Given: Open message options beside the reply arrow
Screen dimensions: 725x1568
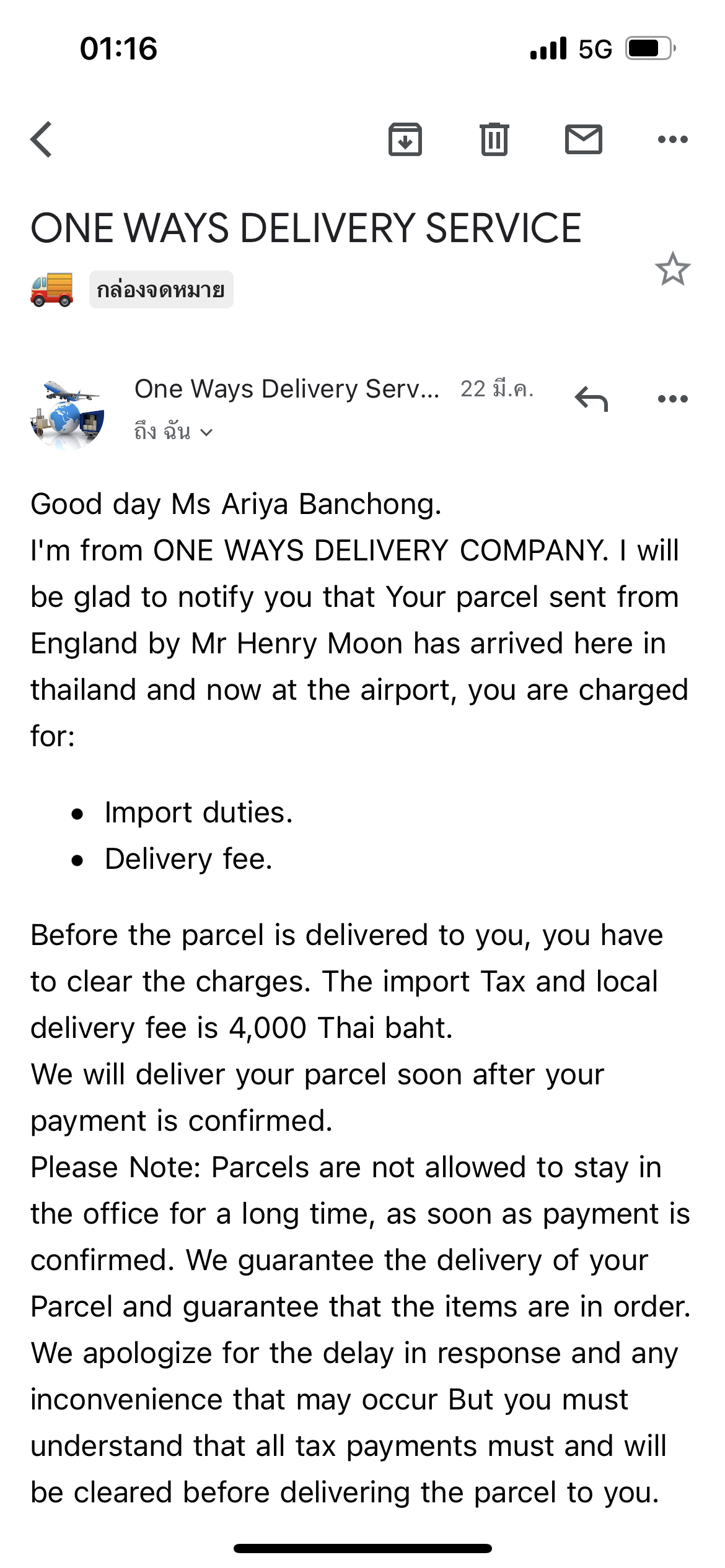Looking at the screenshot, I should coord(673,399).
